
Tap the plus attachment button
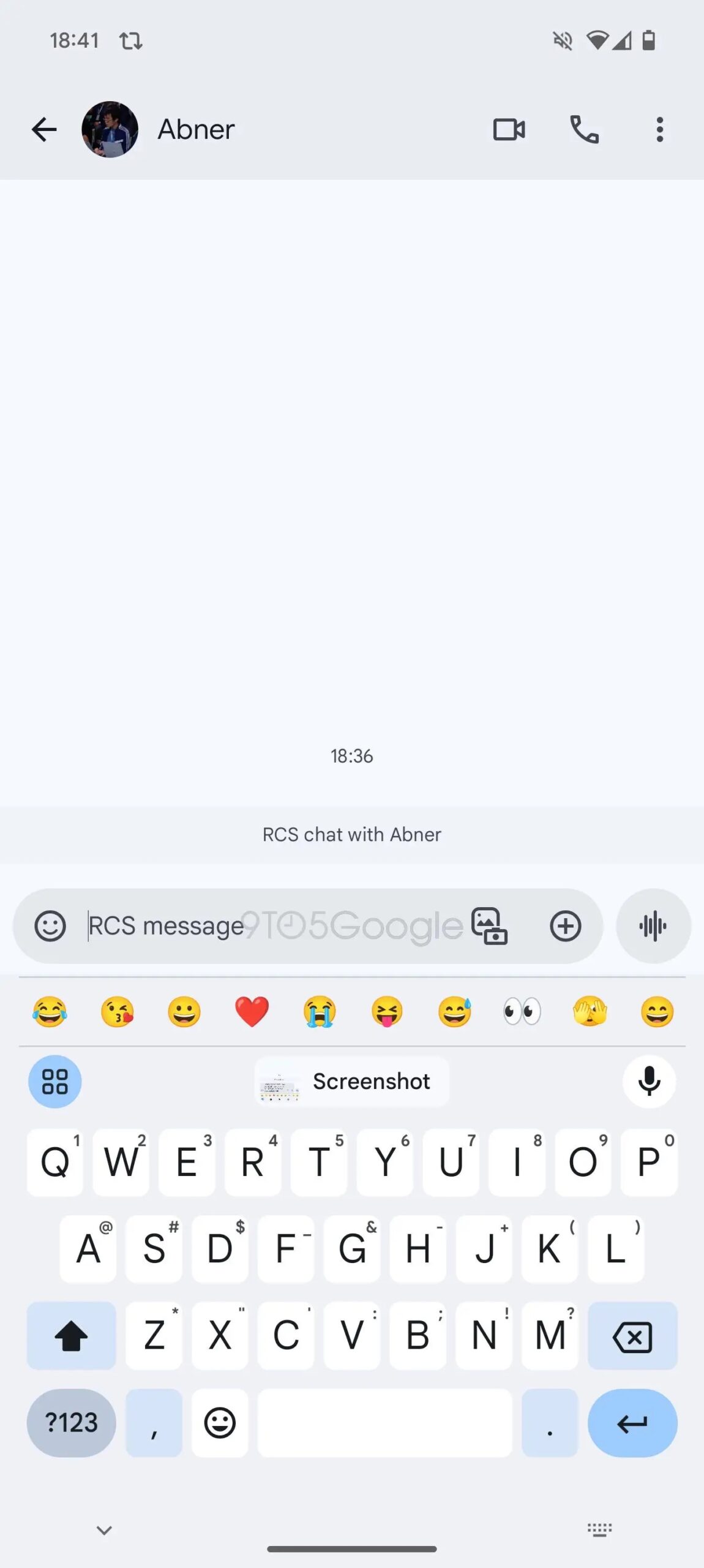(x=565, y=925)
